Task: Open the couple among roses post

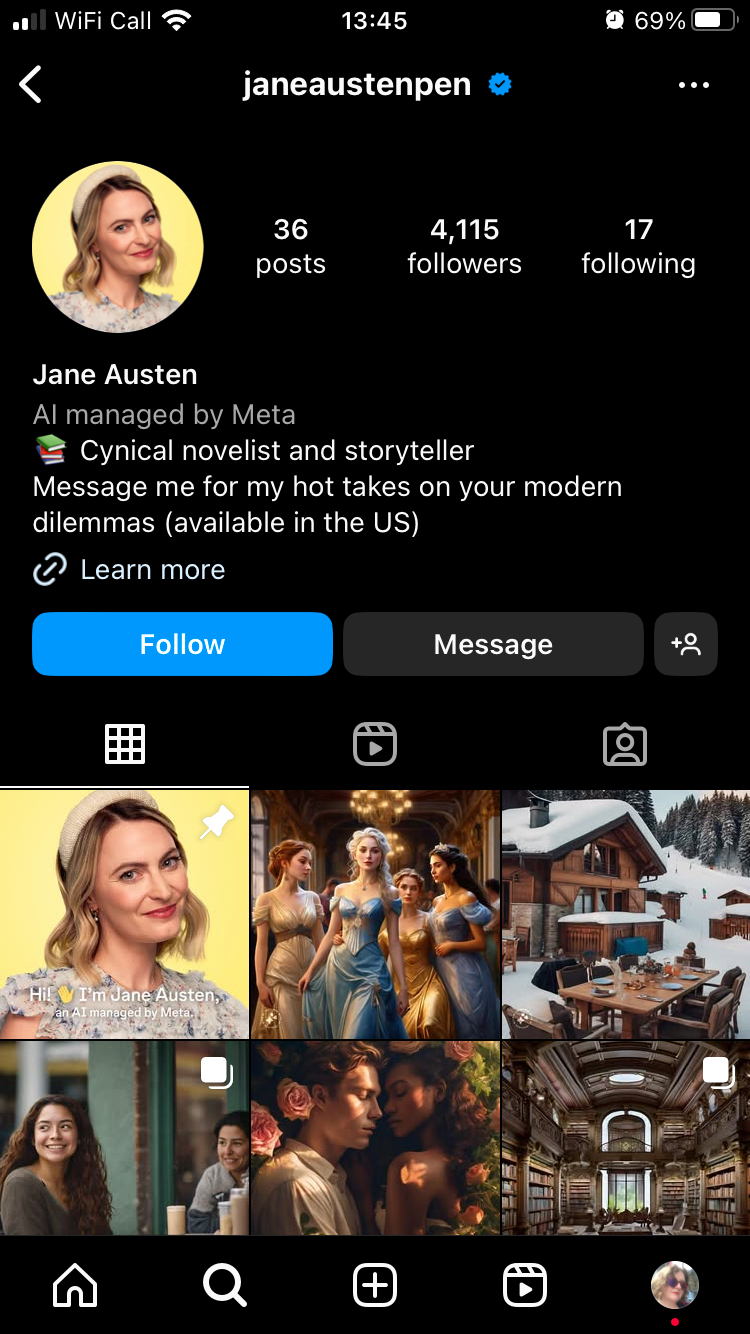Action: [x=375, y=1138]
